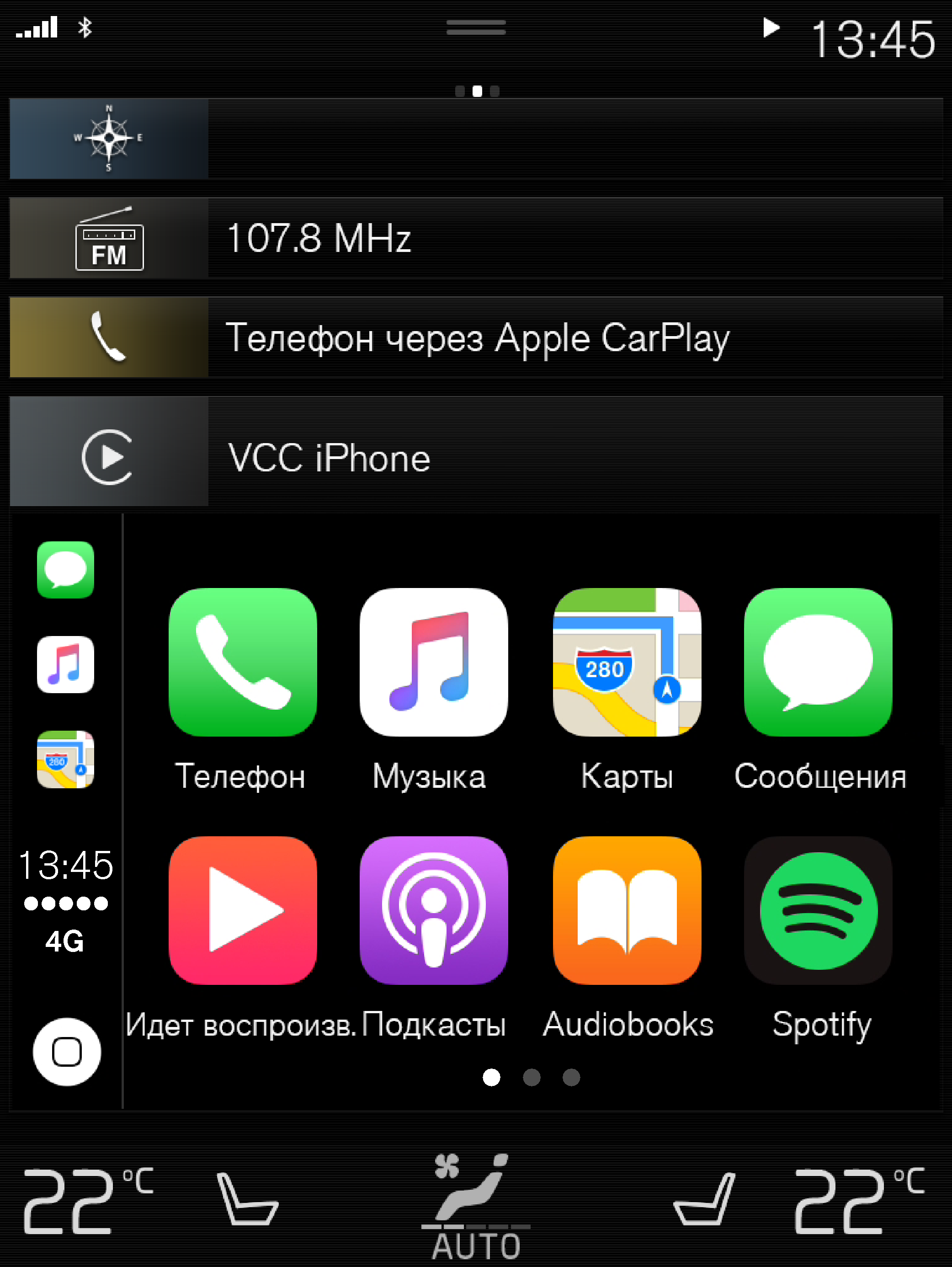Launch the Музыка app
The width and height of the screenshot is (952, 1267).
coord(433,663)
